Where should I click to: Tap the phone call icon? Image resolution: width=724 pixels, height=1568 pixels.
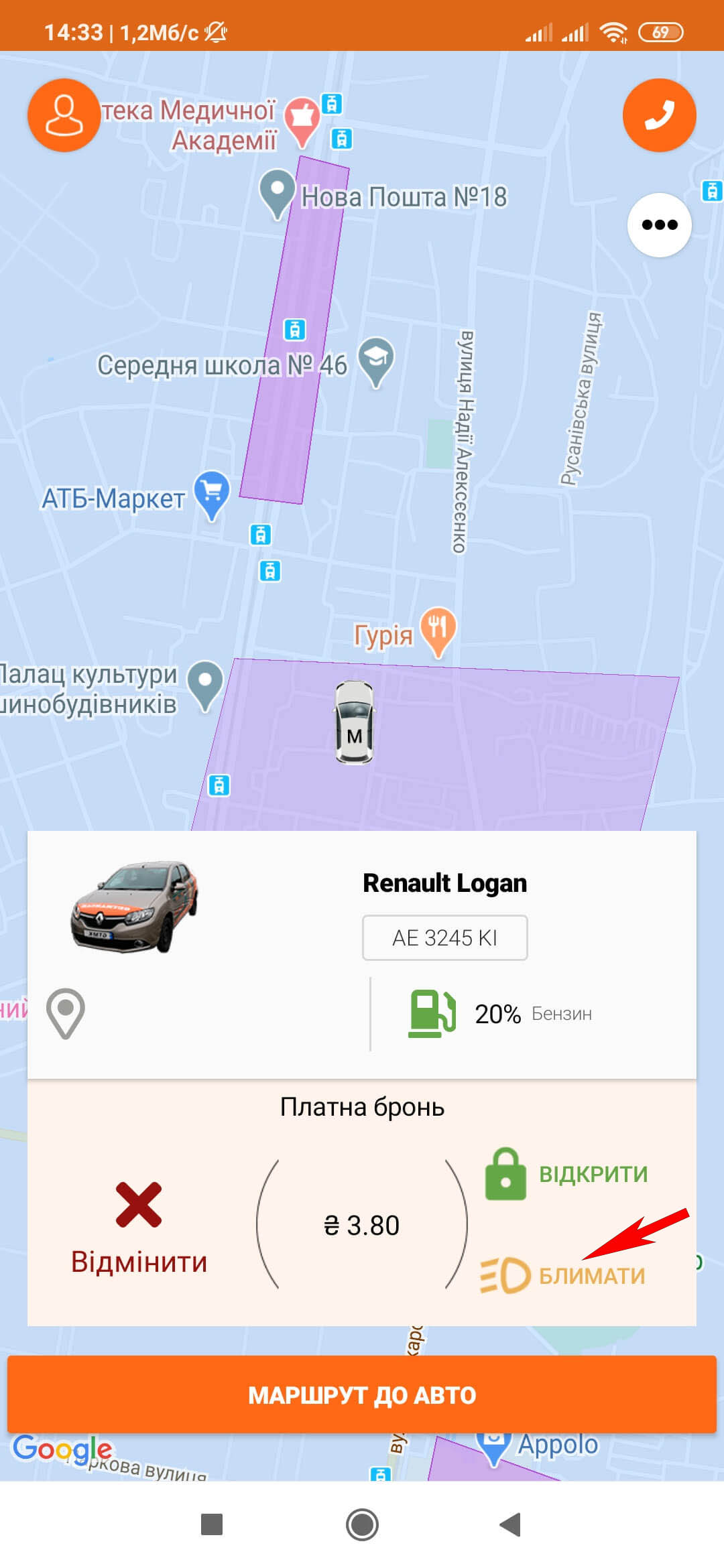pyautogui.click(x=659, y=114)
